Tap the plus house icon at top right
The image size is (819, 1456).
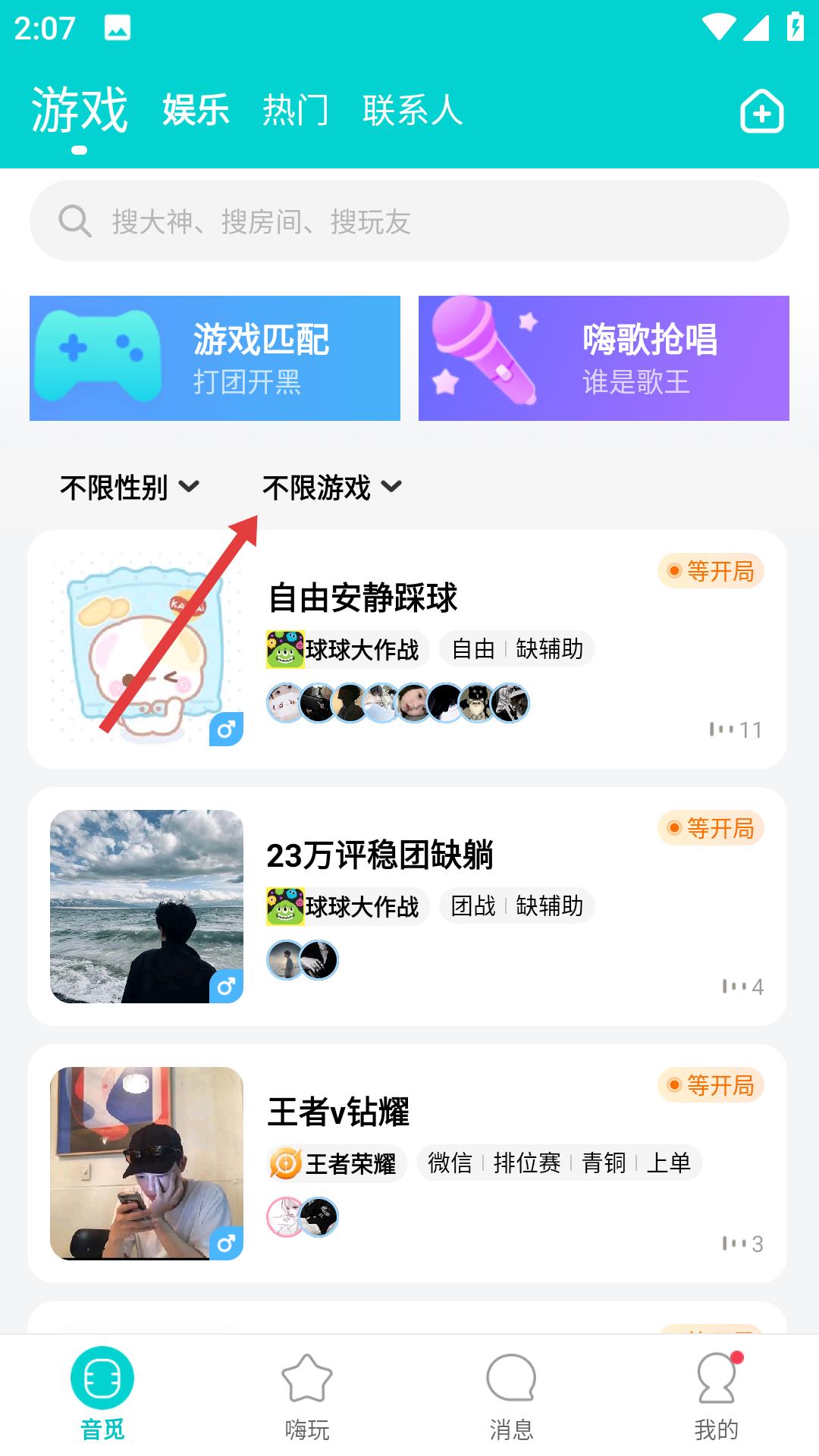pyautogui.click(x=762, y=111)
